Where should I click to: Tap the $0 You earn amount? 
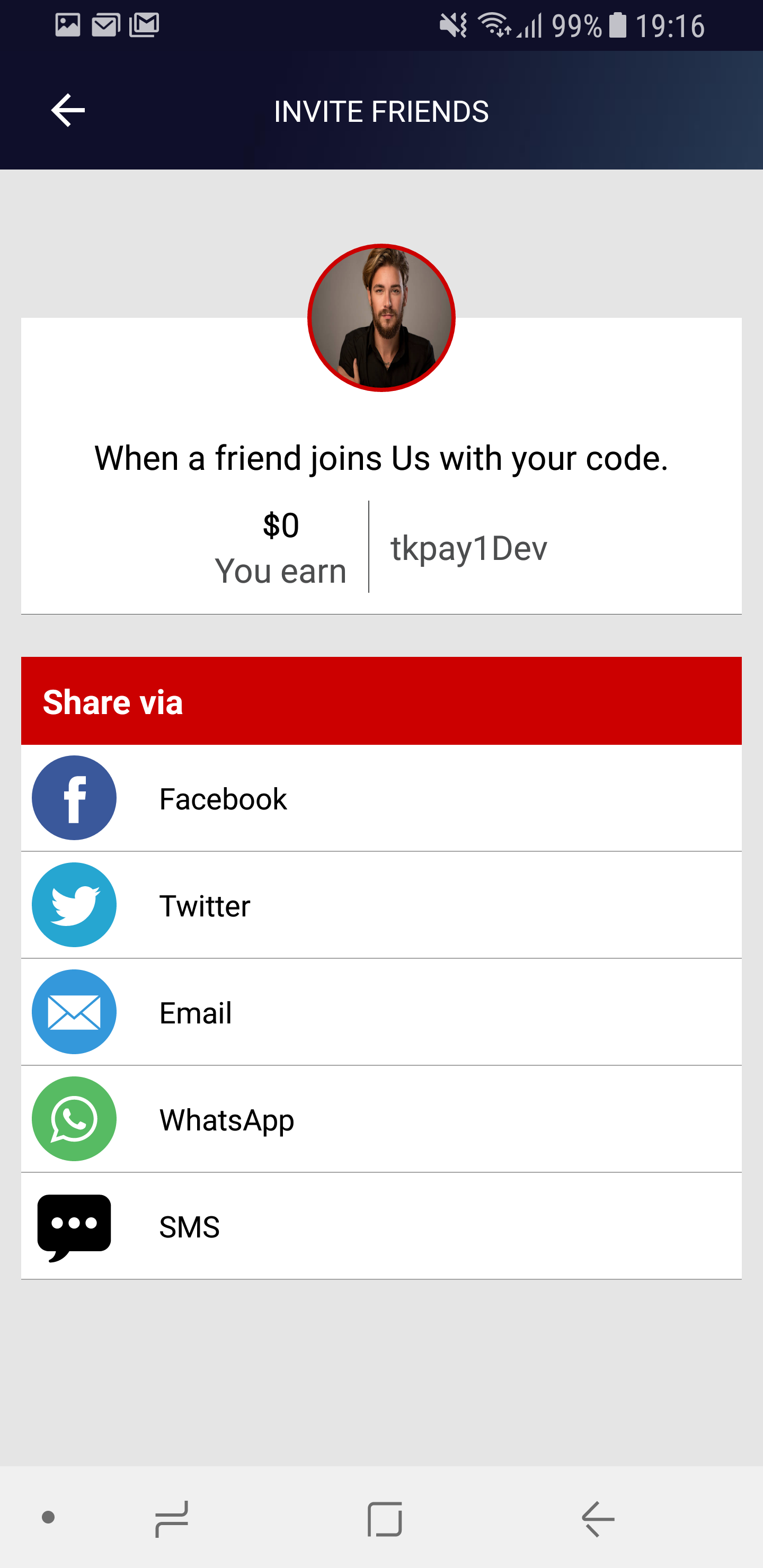[x=280, y=546]
